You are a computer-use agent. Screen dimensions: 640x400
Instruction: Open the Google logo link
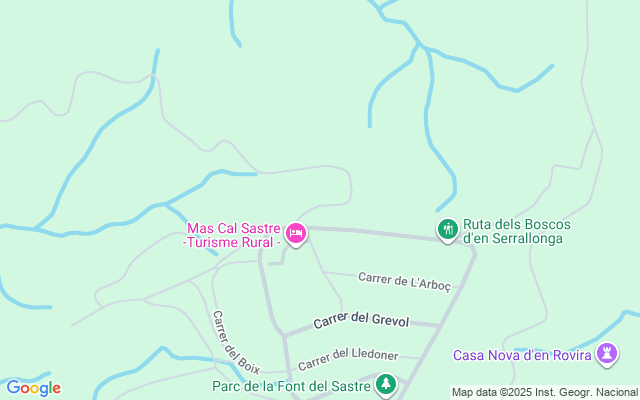pos(33,388)
